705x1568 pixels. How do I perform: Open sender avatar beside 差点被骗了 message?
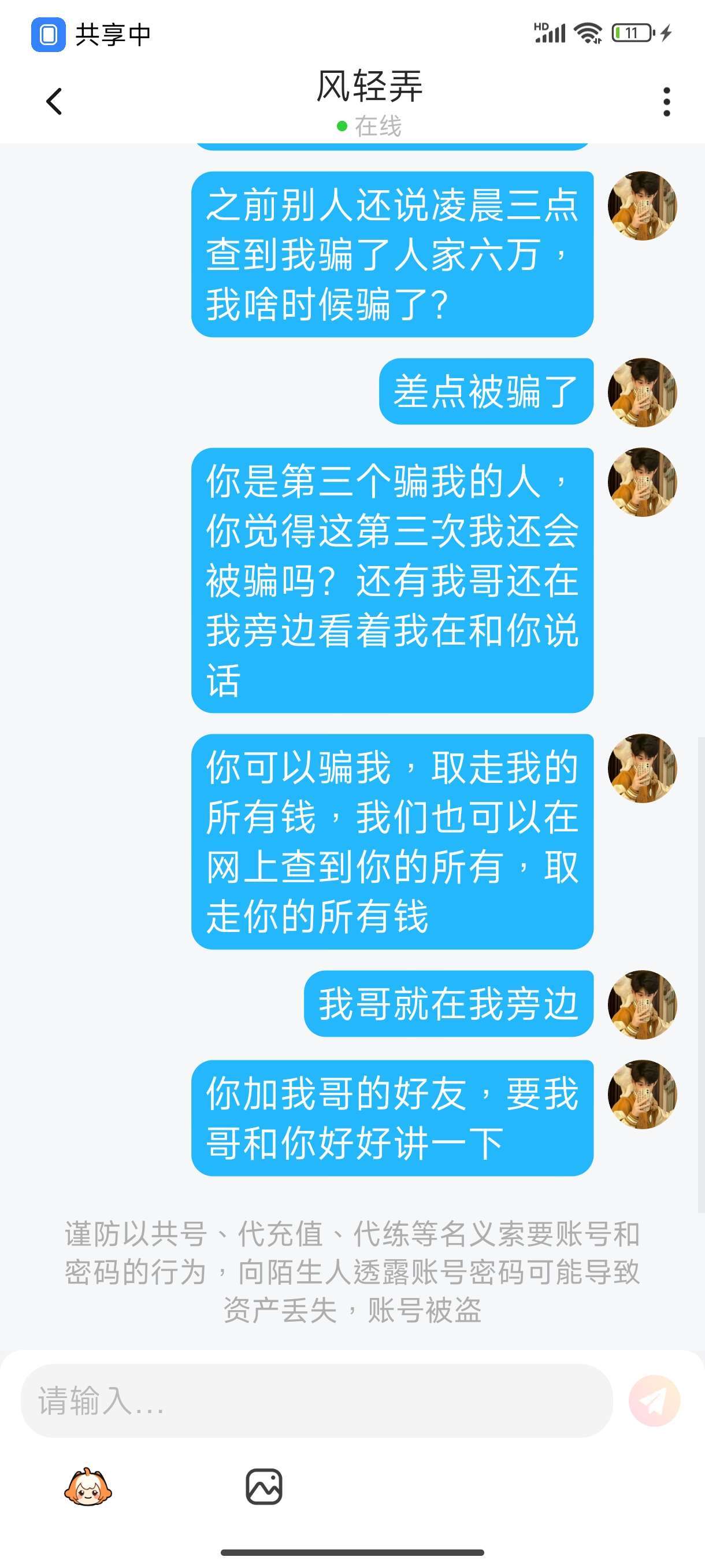coord(643,393)
